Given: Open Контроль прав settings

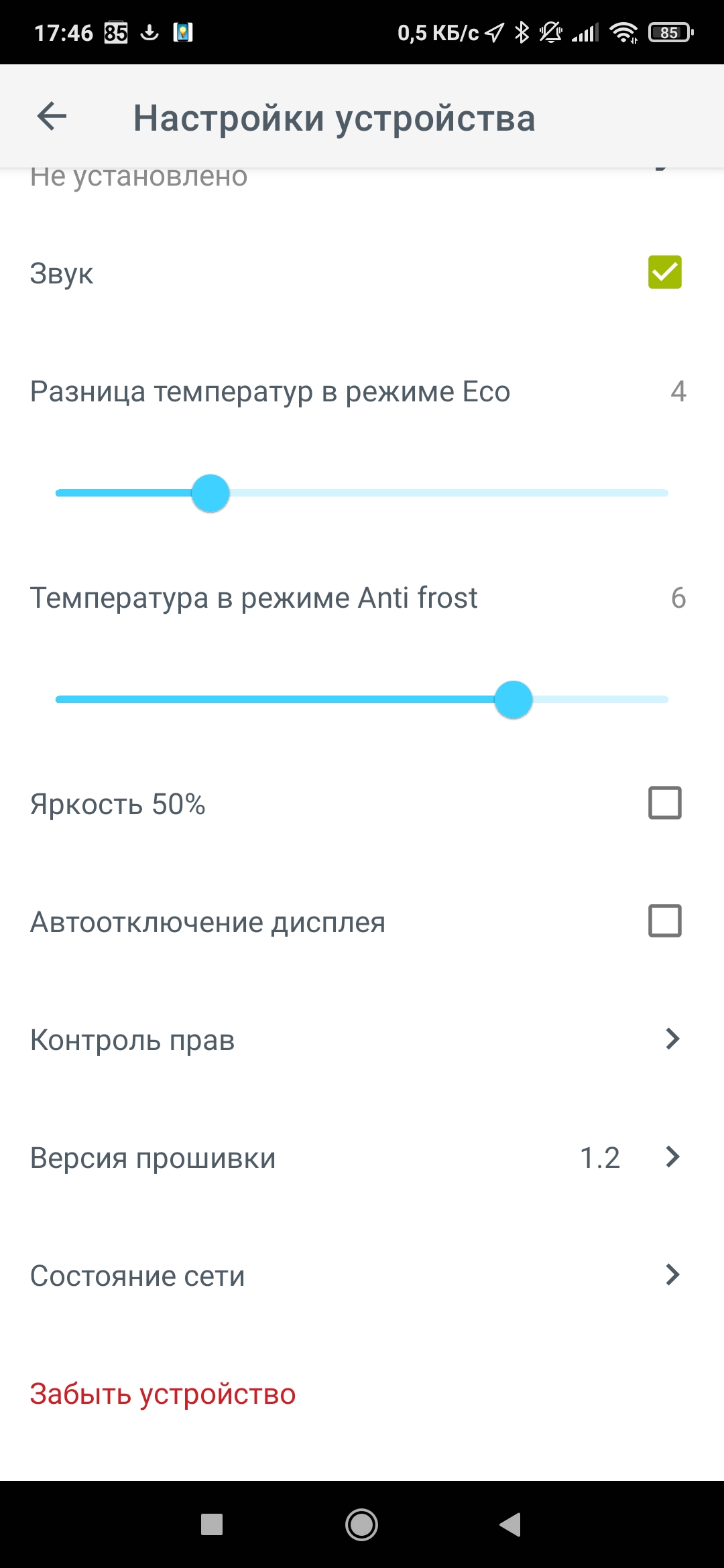Looking at the screenshot, I should coord(362,1039).
